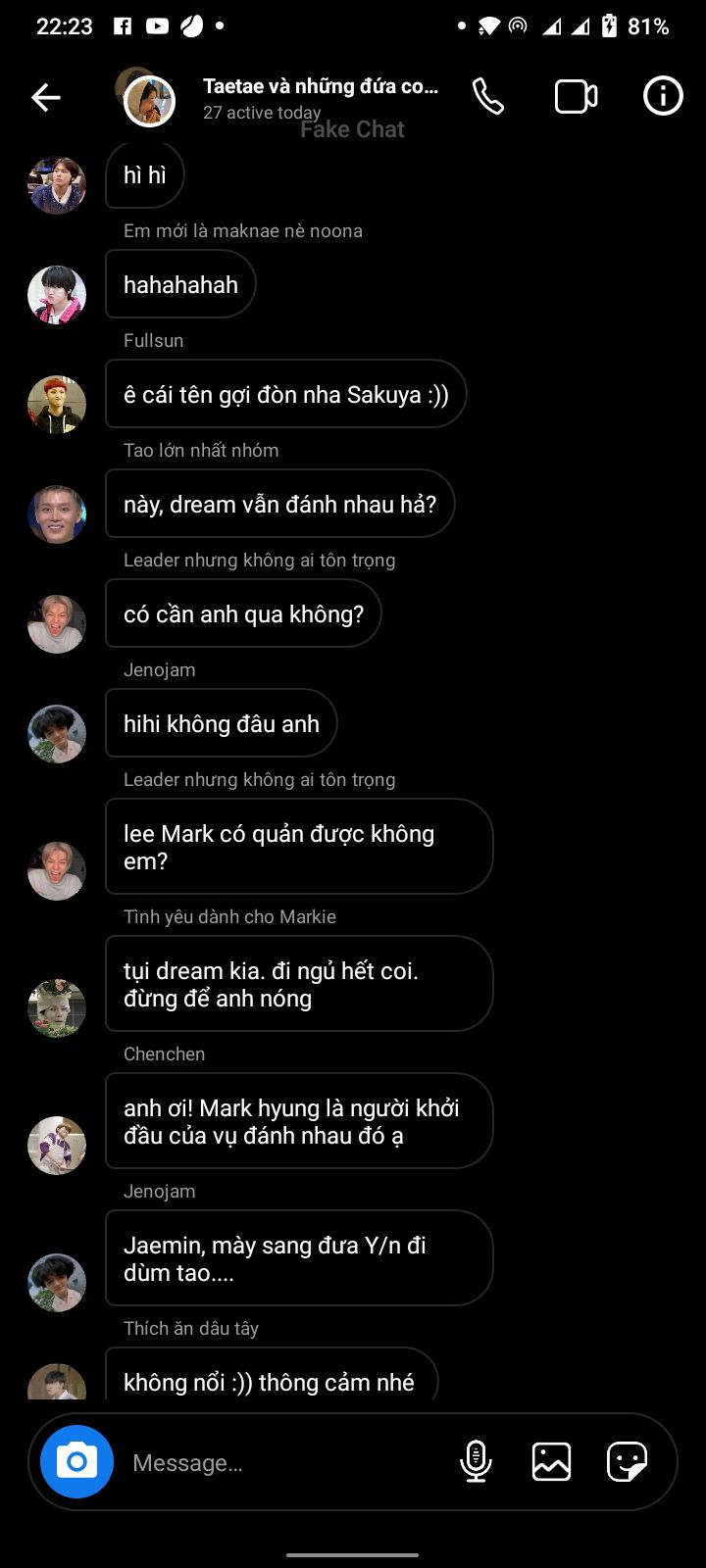This screenshot has width=706, height=1568.
Task: Open the sticker picker
Action: [x=627, y=1461]
